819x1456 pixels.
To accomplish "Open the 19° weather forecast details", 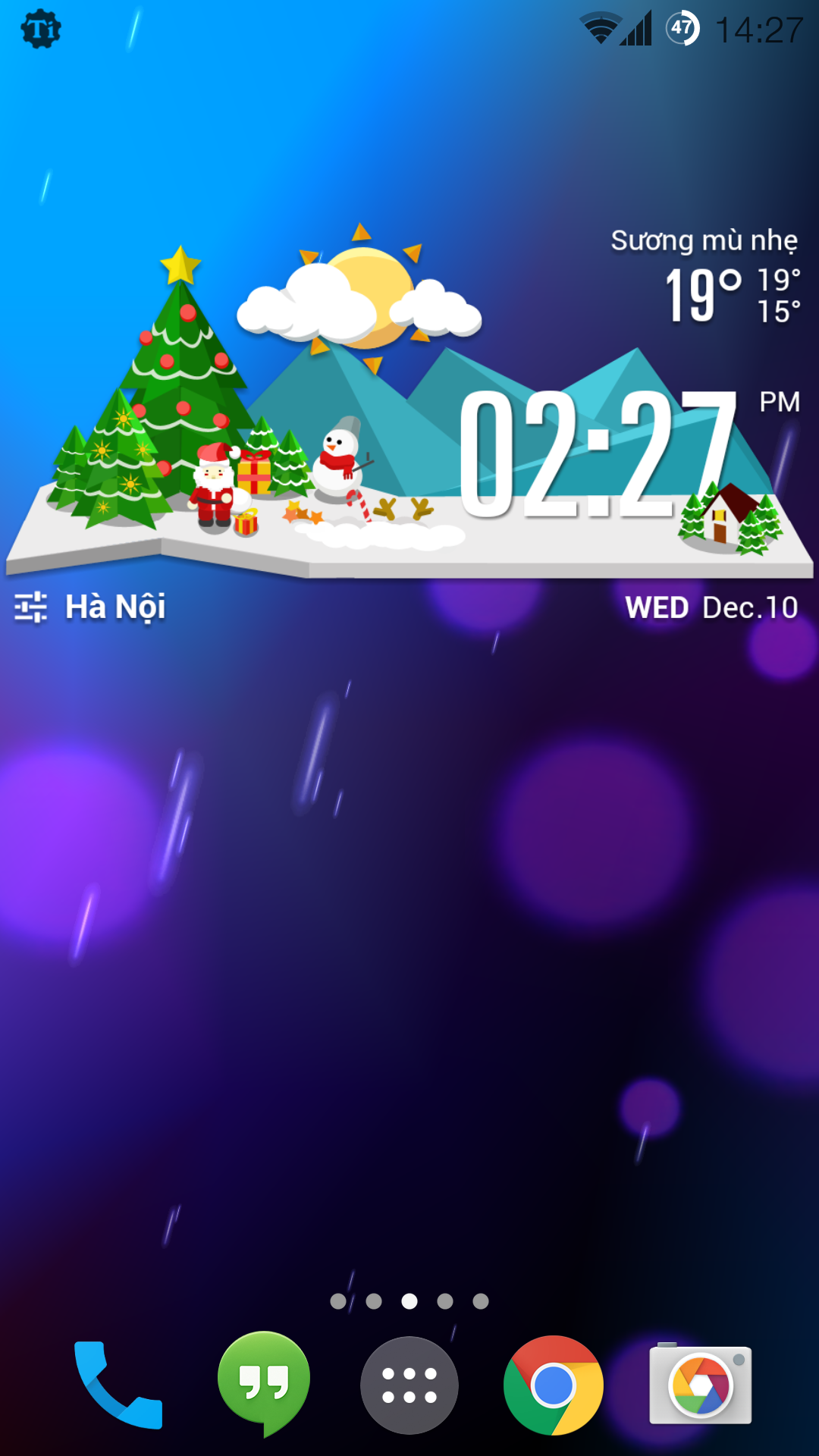I will (x=703, y=295).
